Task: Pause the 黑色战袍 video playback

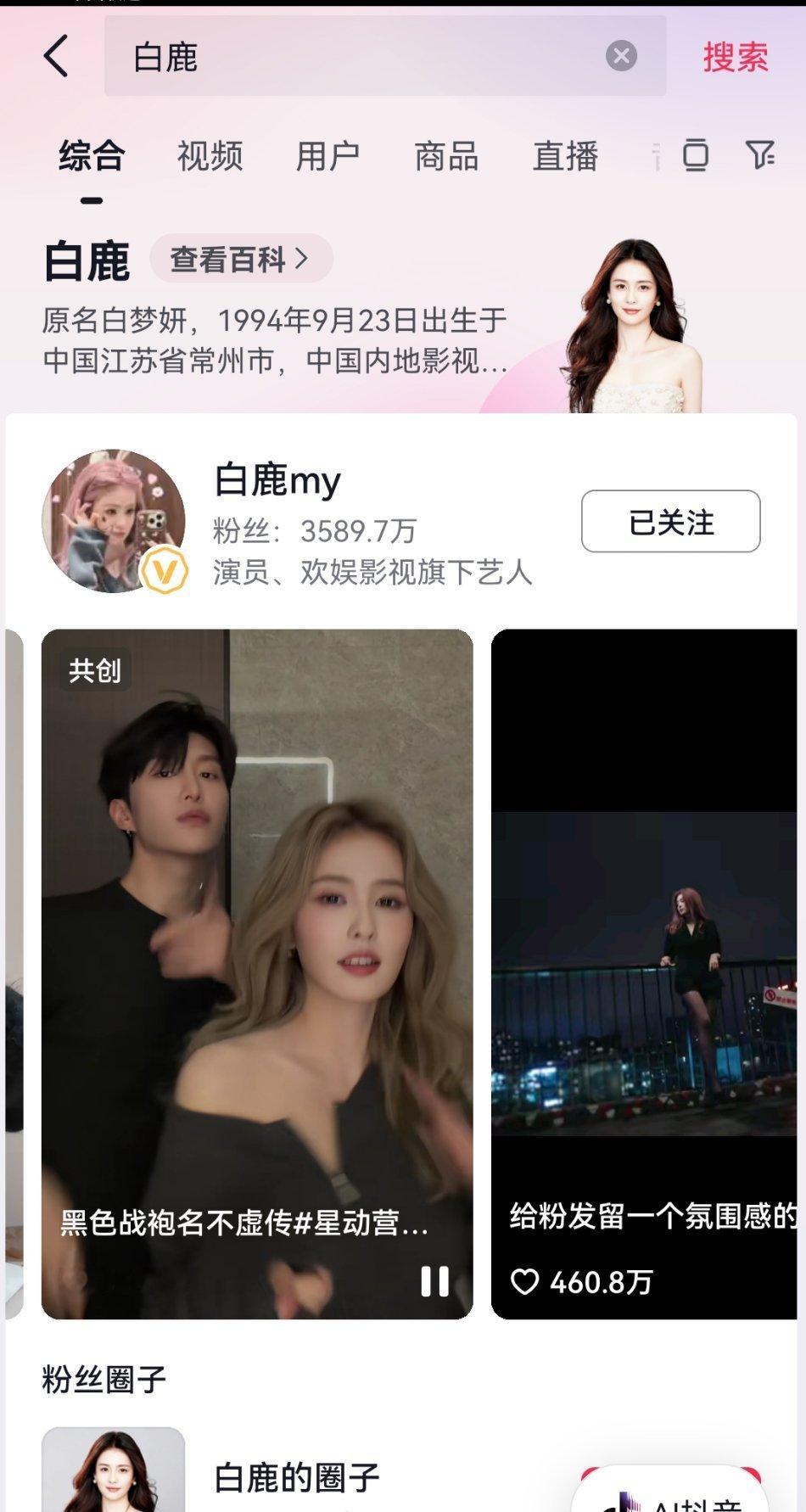Action: 436,1281
